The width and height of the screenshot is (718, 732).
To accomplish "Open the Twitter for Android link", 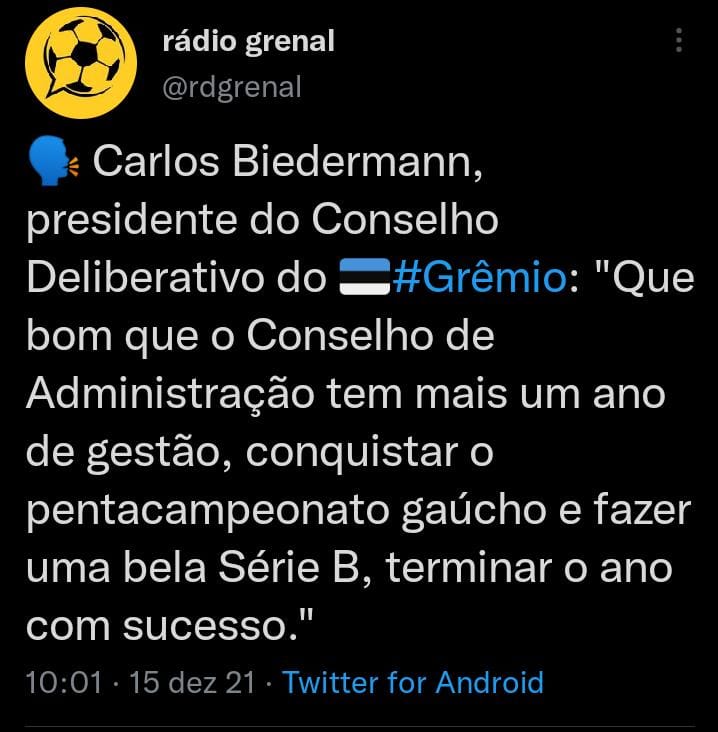I will coord(413,683).
